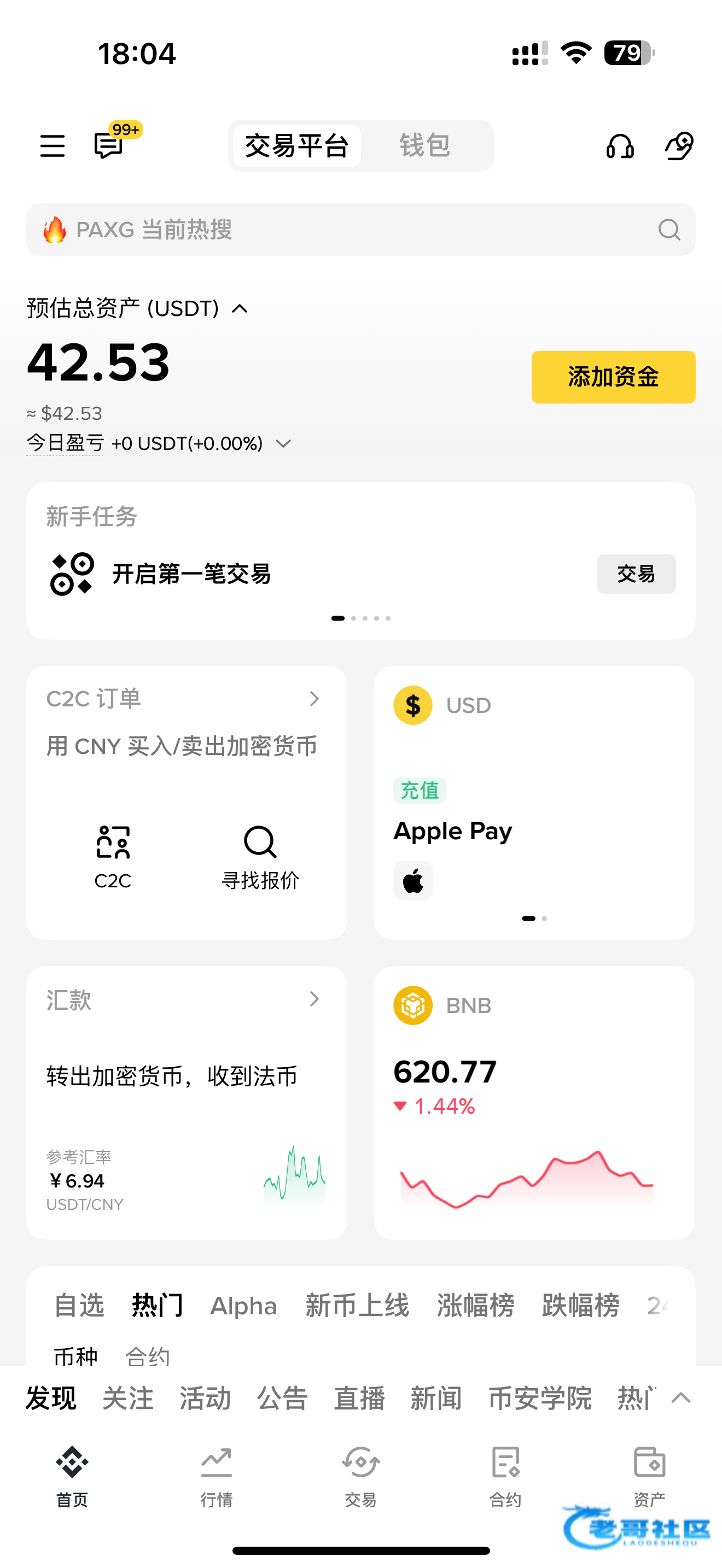
Task: Go to the 合约 futures tab
Action: point(505,1476)
